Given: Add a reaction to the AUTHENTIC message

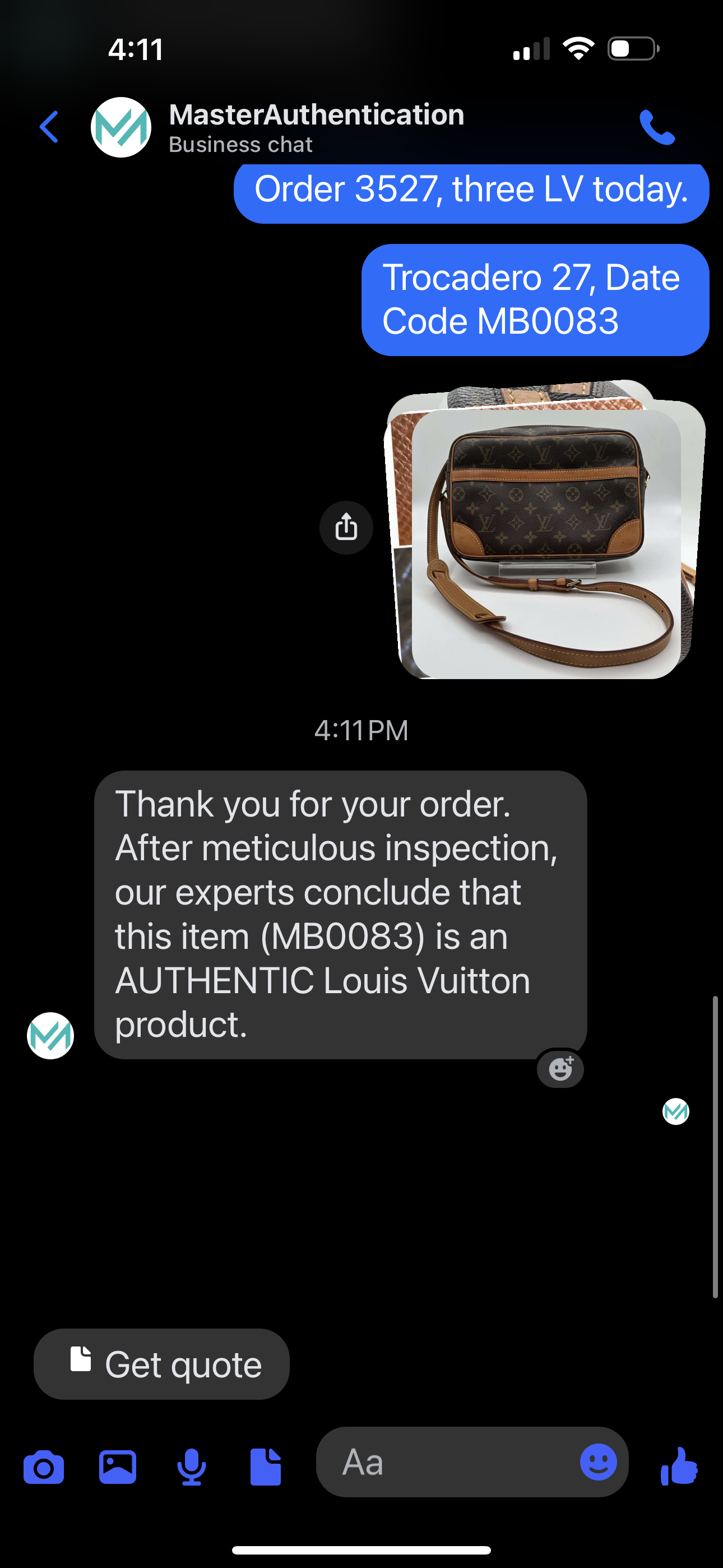Looking at the screenshot, I should click(560, 1069).
